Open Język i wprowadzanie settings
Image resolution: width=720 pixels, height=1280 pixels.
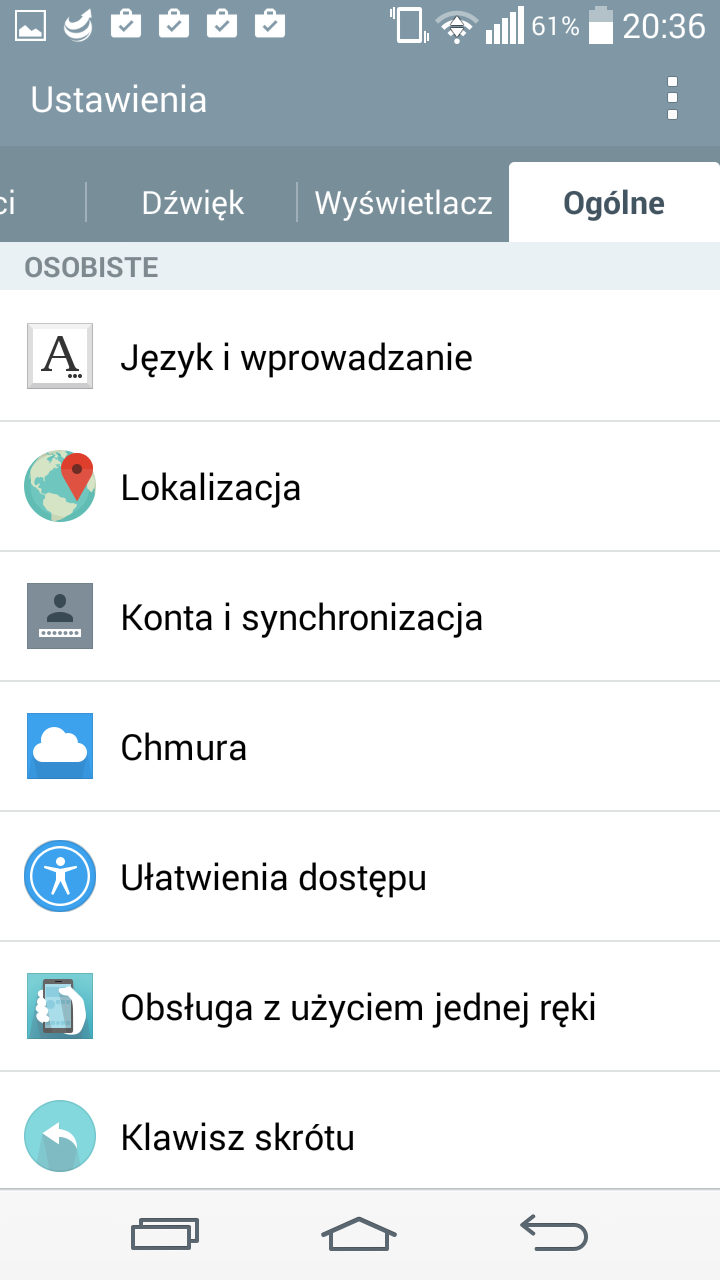(360, 357)
